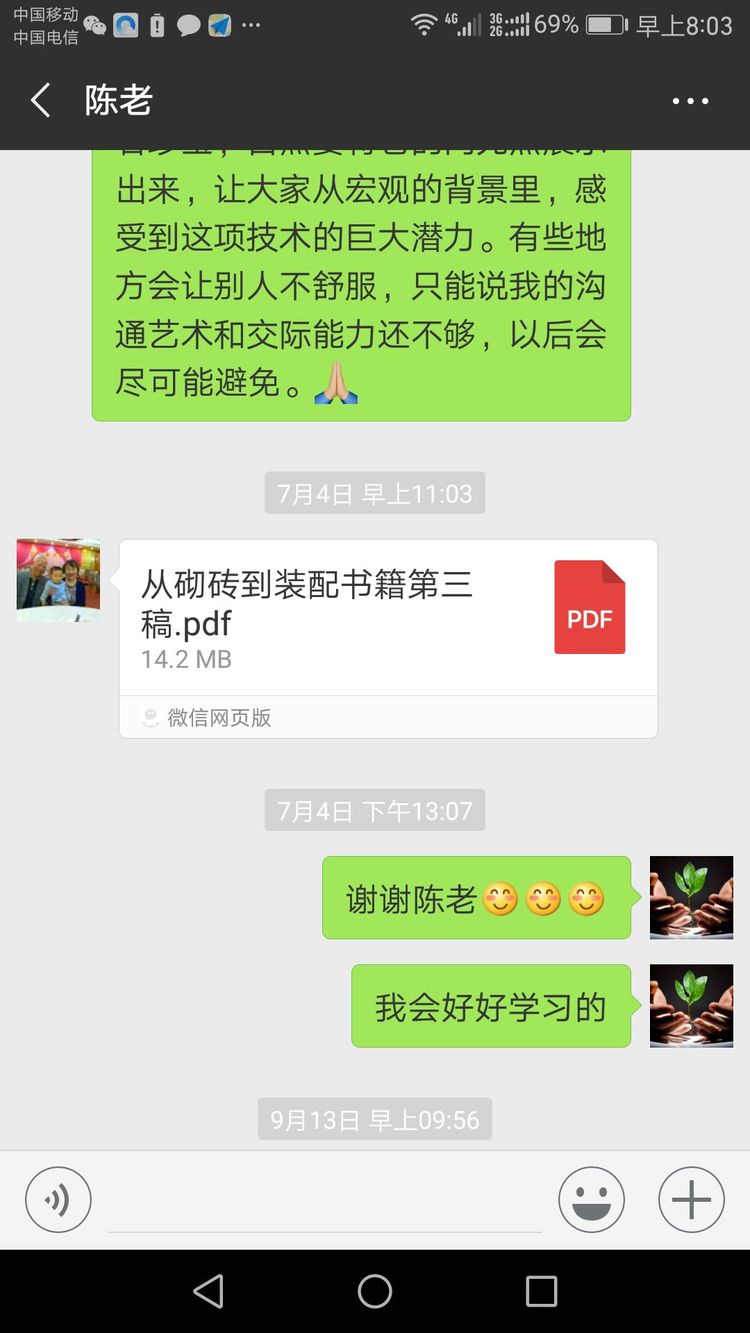Open the chat options overflow menu

pyautogui.click(x=690, y=101)
